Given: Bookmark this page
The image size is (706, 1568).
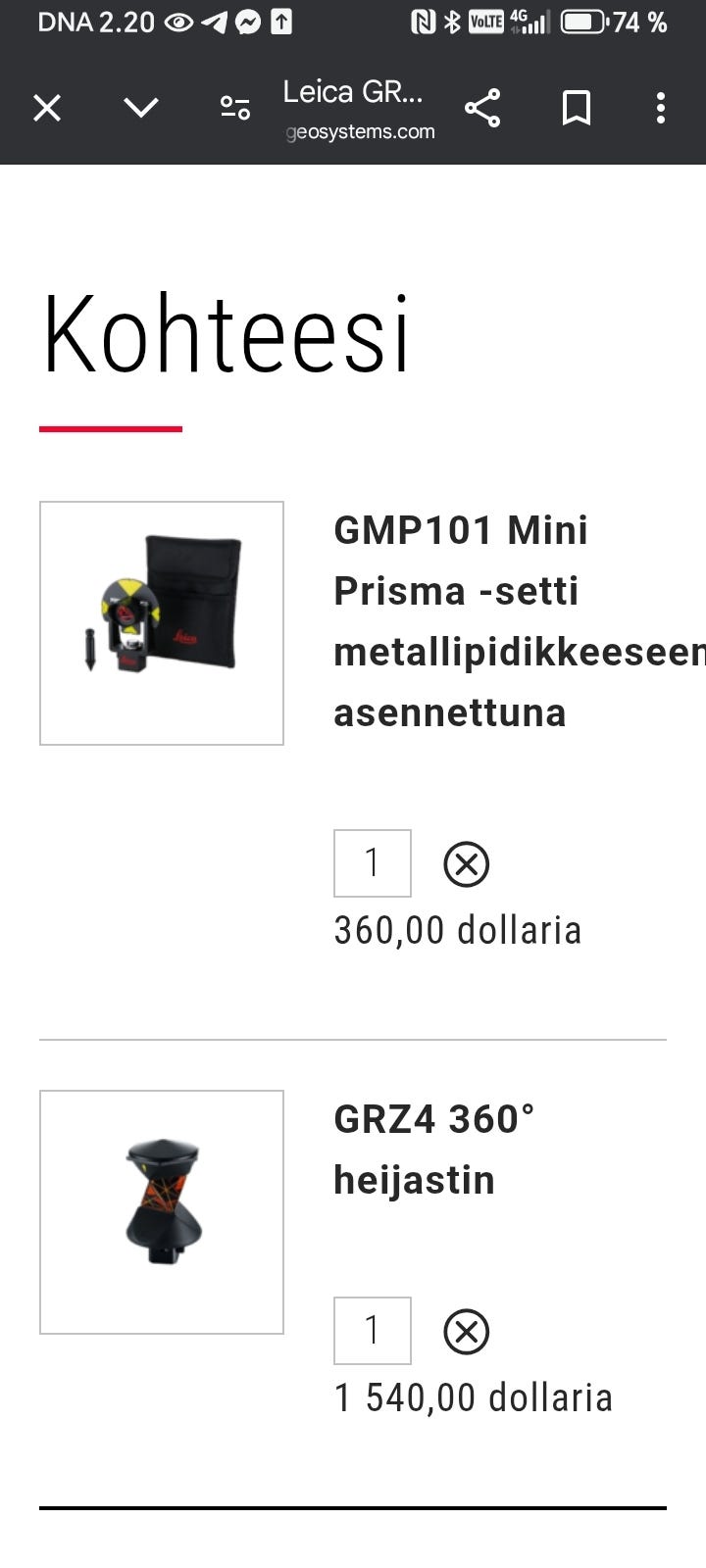Looking at the screenshot, I should [x=577, y=108].
